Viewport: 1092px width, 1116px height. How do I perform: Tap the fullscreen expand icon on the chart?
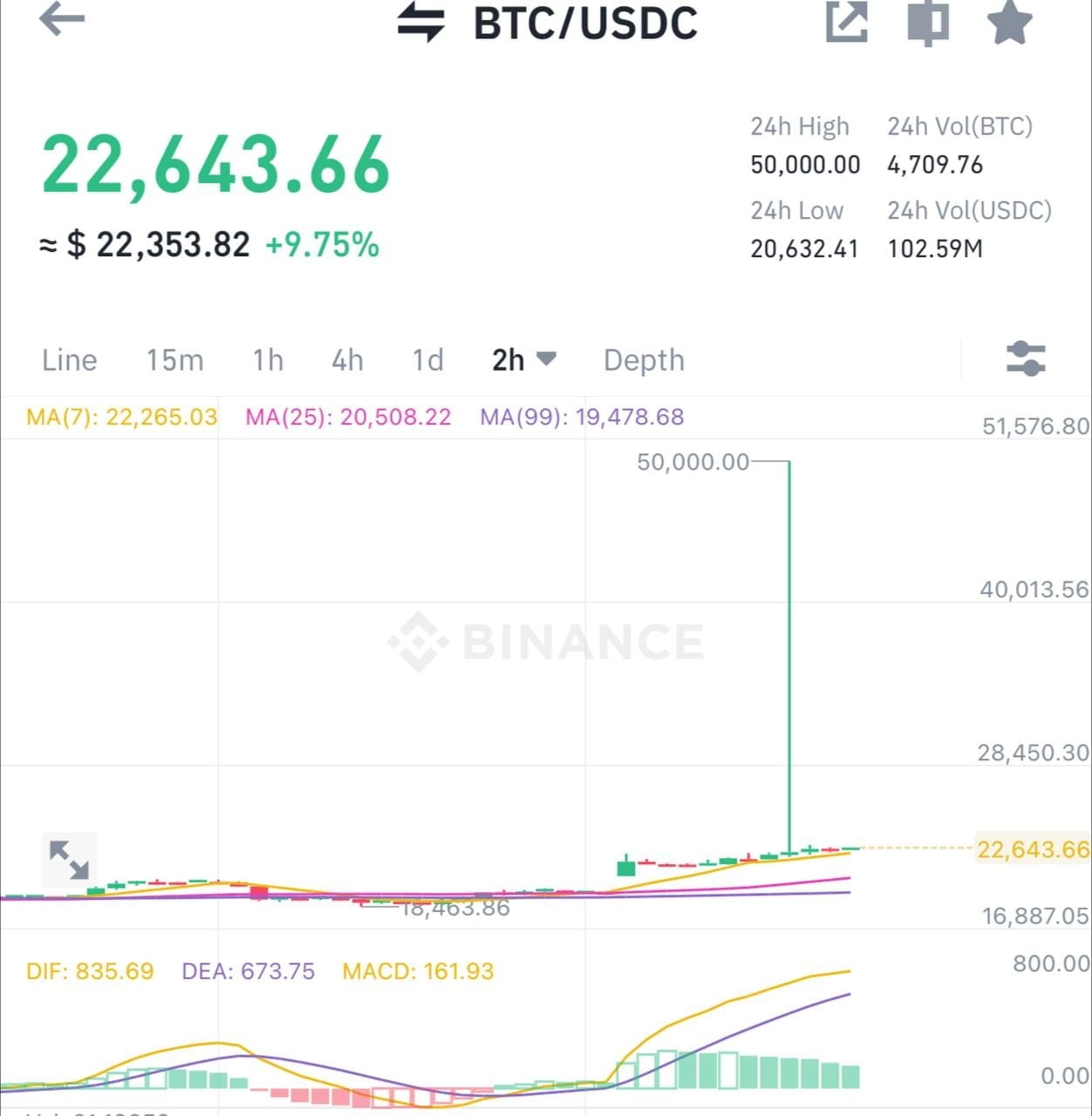coord(68,860)
